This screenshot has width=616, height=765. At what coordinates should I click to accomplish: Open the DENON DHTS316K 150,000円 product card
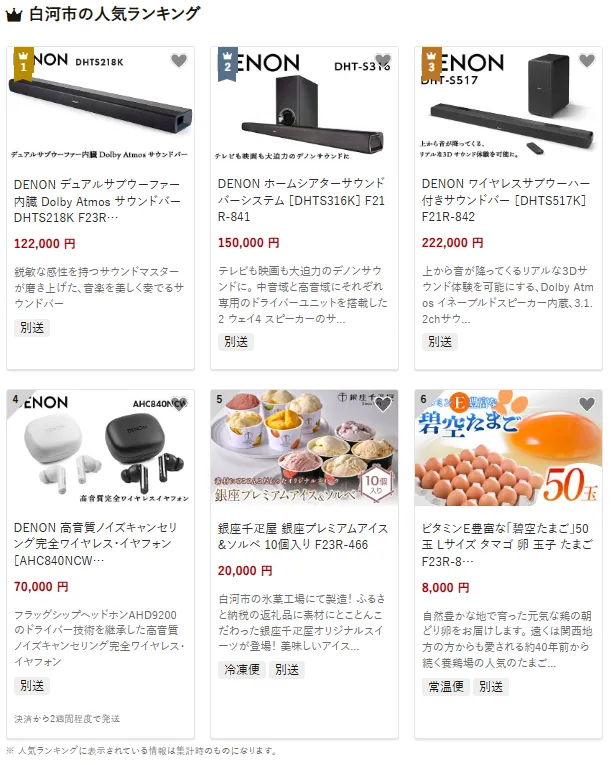click(304, 201)
